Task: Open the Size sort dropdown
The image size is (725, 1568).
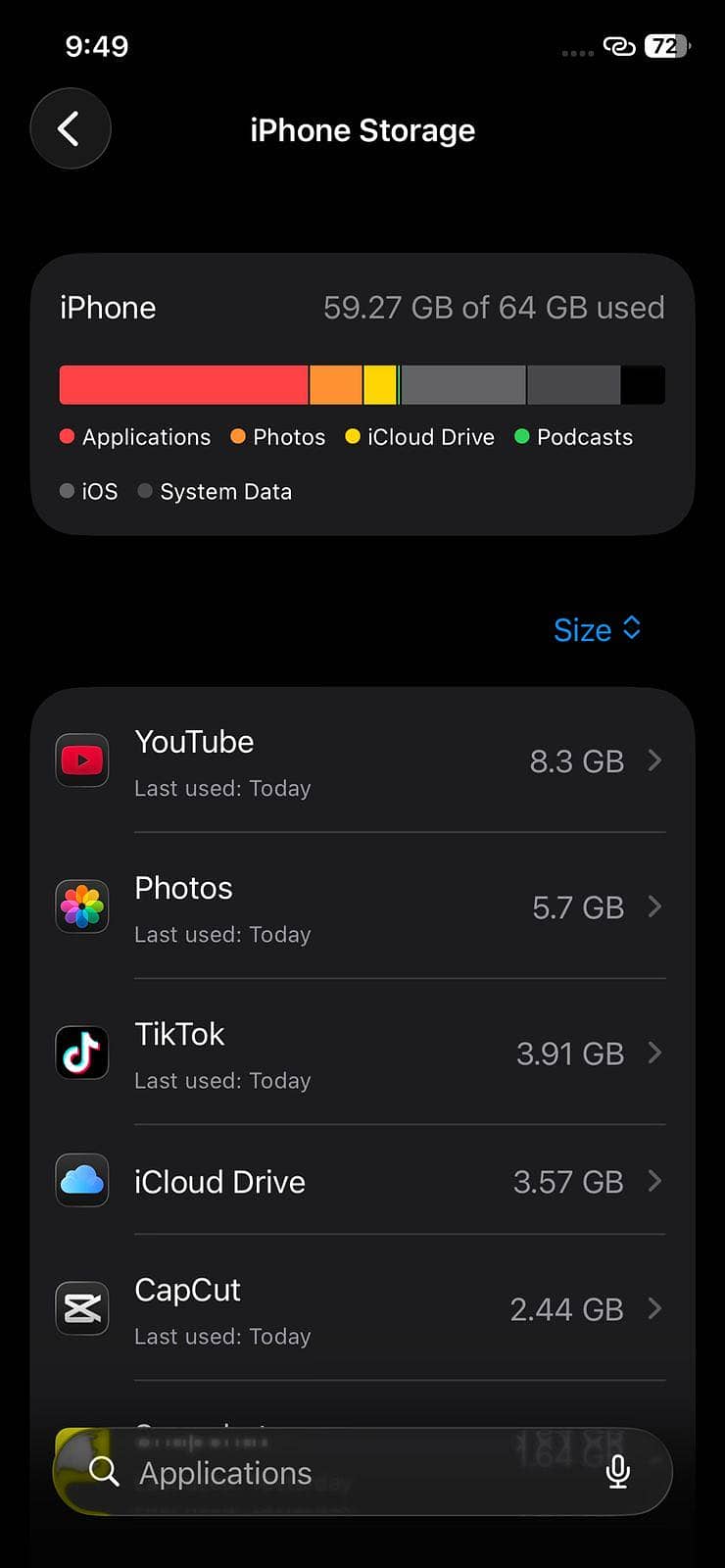Action: tap(598, 629)
